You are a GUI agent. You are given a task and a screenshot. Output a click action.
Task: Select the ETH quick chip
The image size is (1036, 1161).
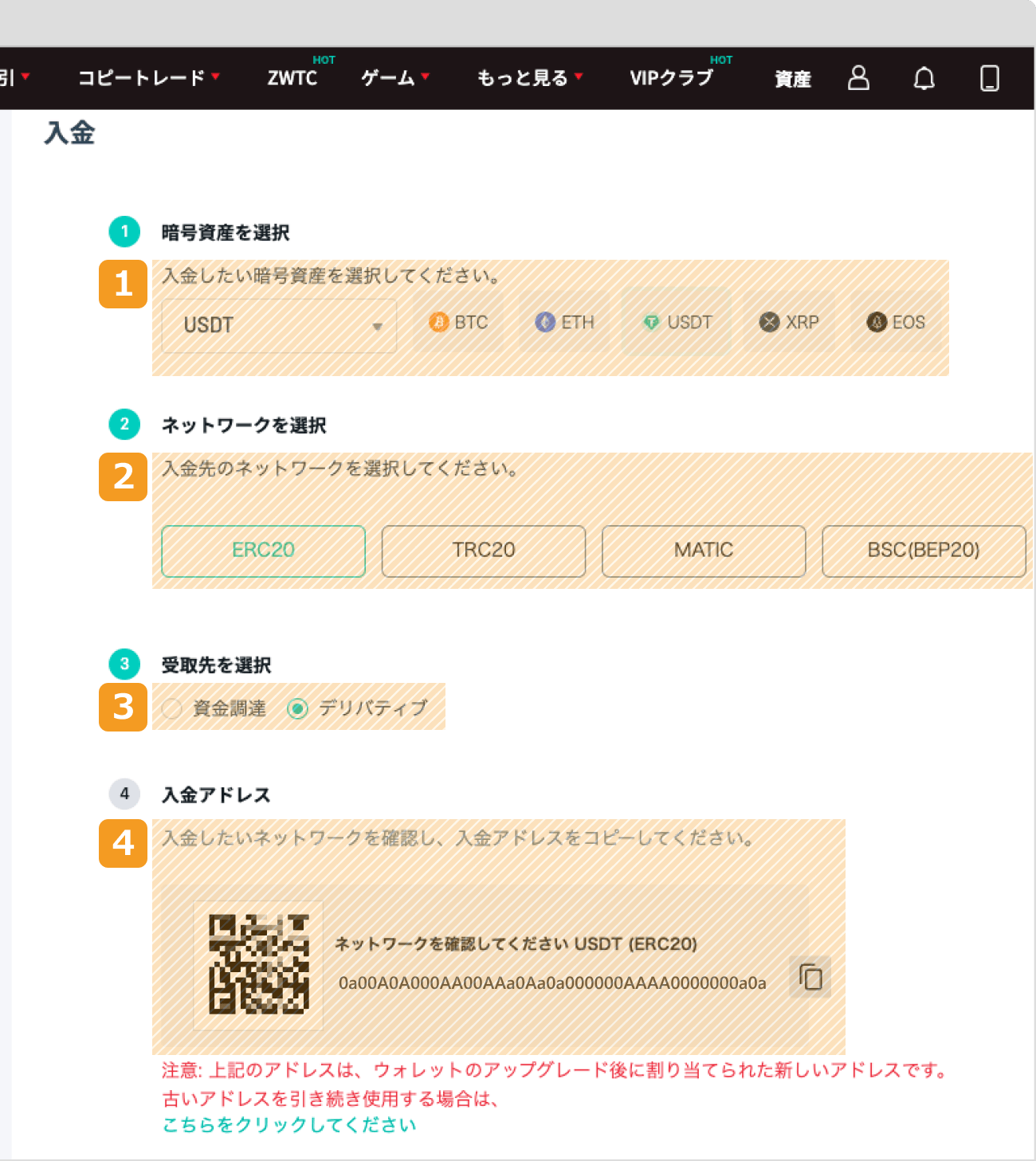coord(564,323)
